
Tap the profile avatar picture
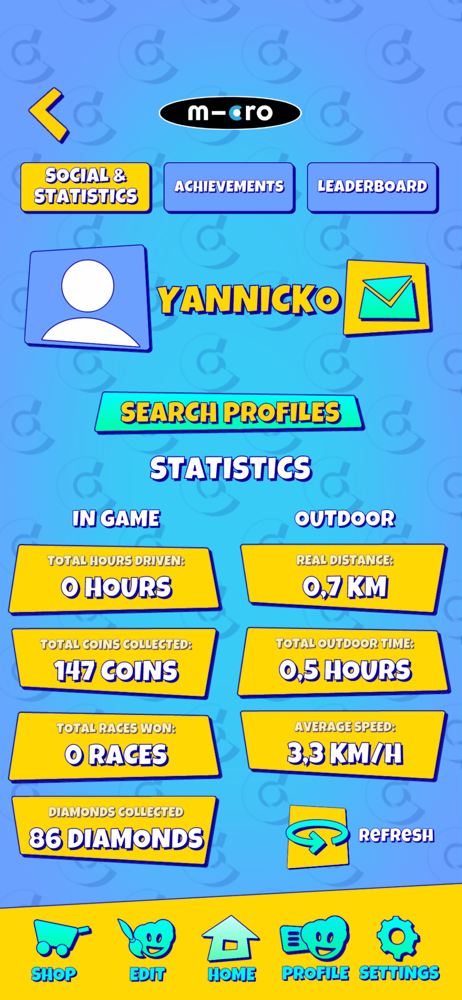click(88, 298)
